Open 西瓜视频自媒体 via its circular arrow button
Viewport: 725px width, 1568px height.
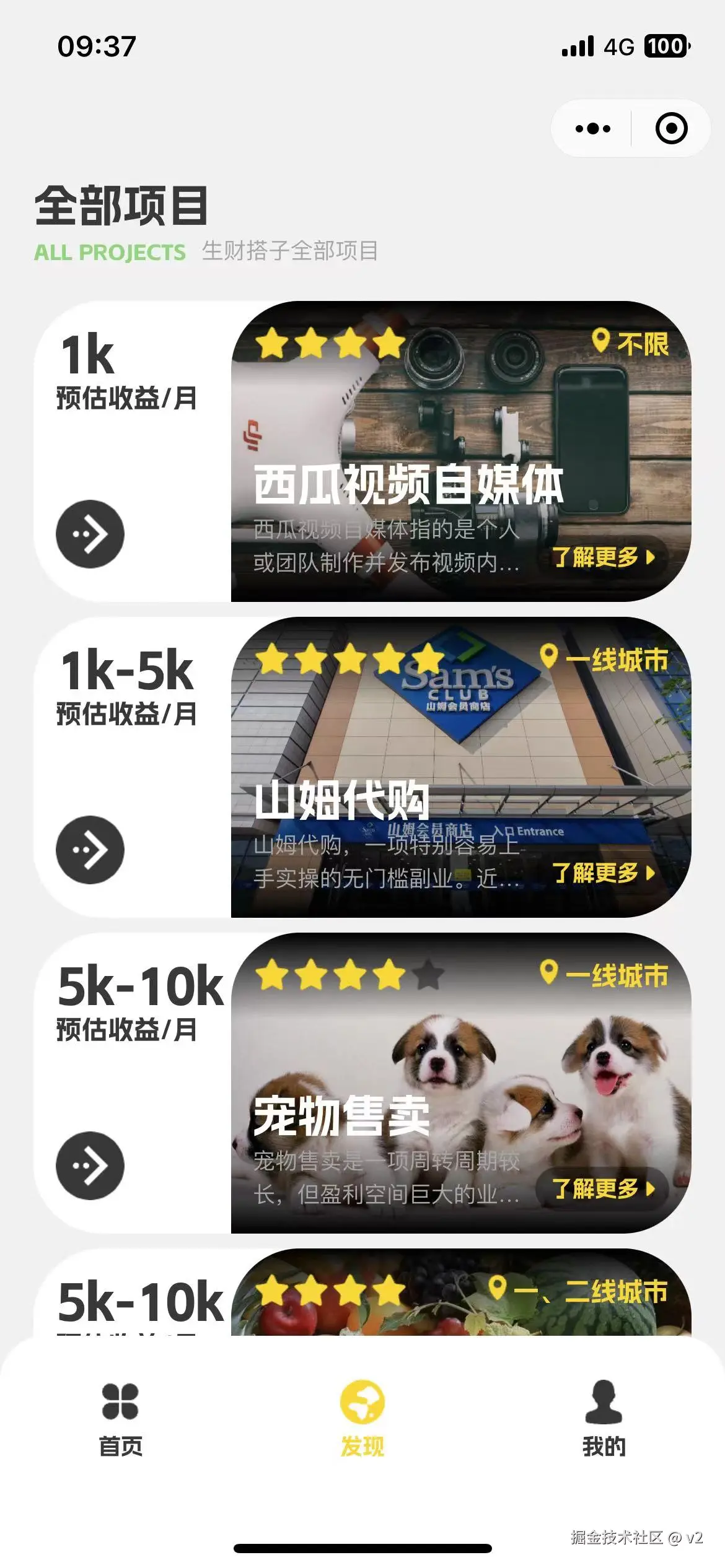pyautogui.click(x=90, y=533)
